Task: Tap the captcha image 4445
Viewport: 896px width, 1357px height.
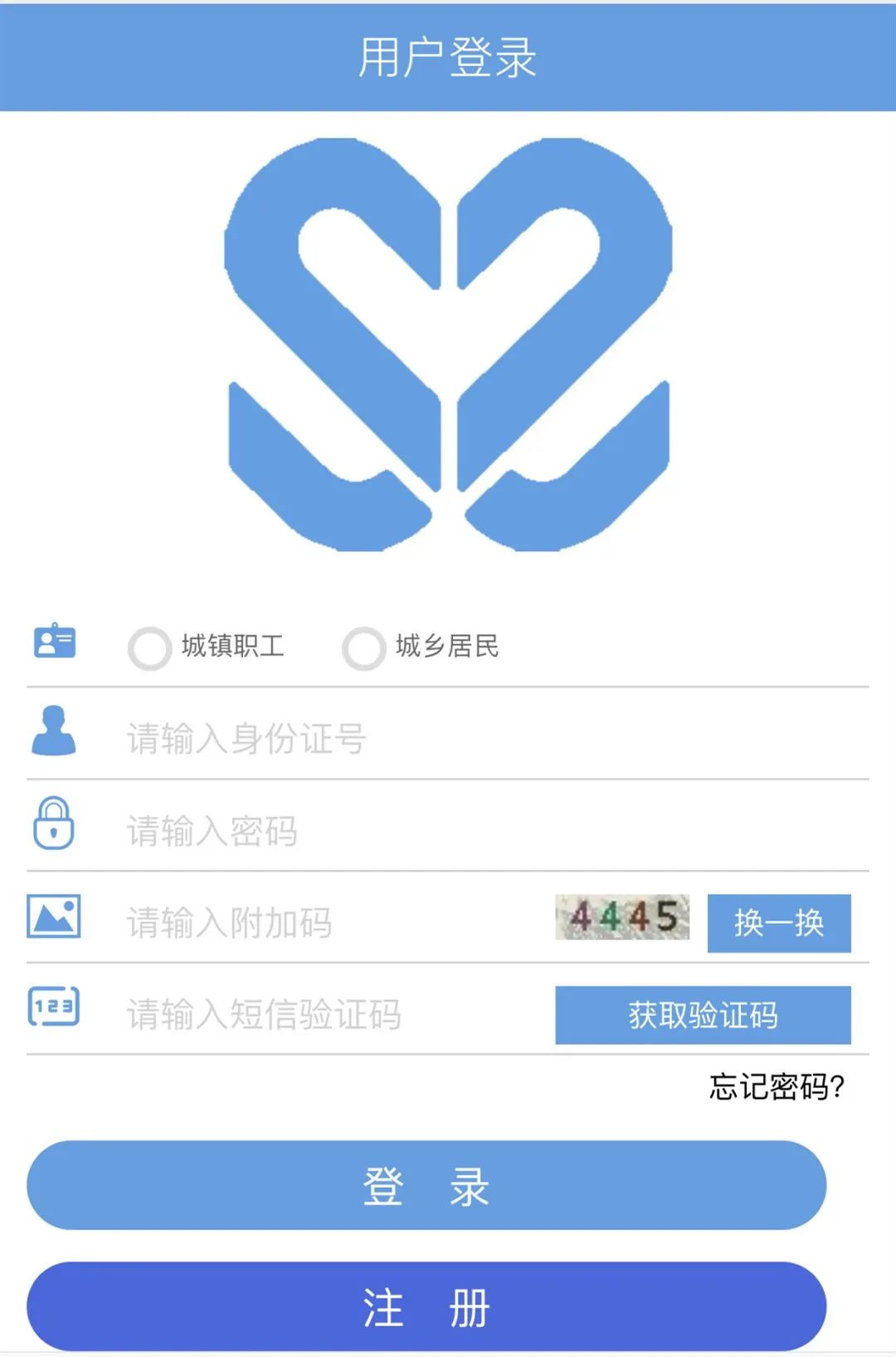Action: pyautogui.click(x=622, y=917)
